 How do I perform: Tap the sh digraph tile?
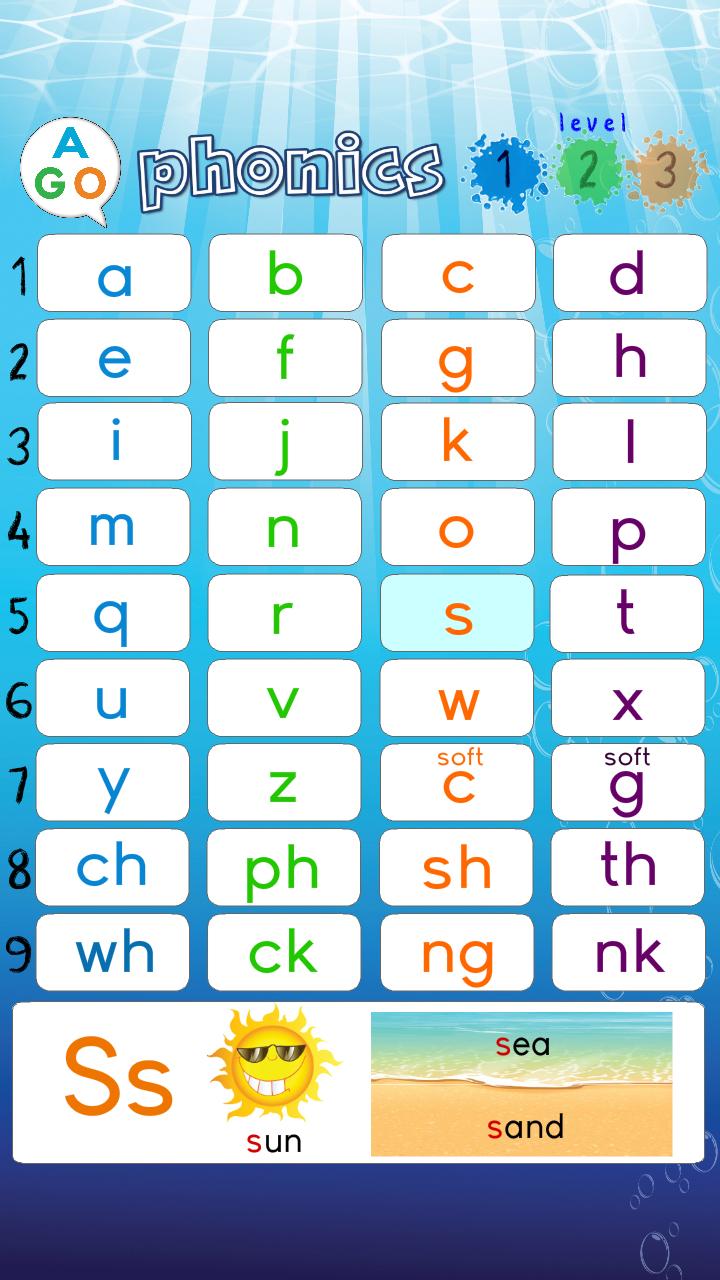click(457, 867)
